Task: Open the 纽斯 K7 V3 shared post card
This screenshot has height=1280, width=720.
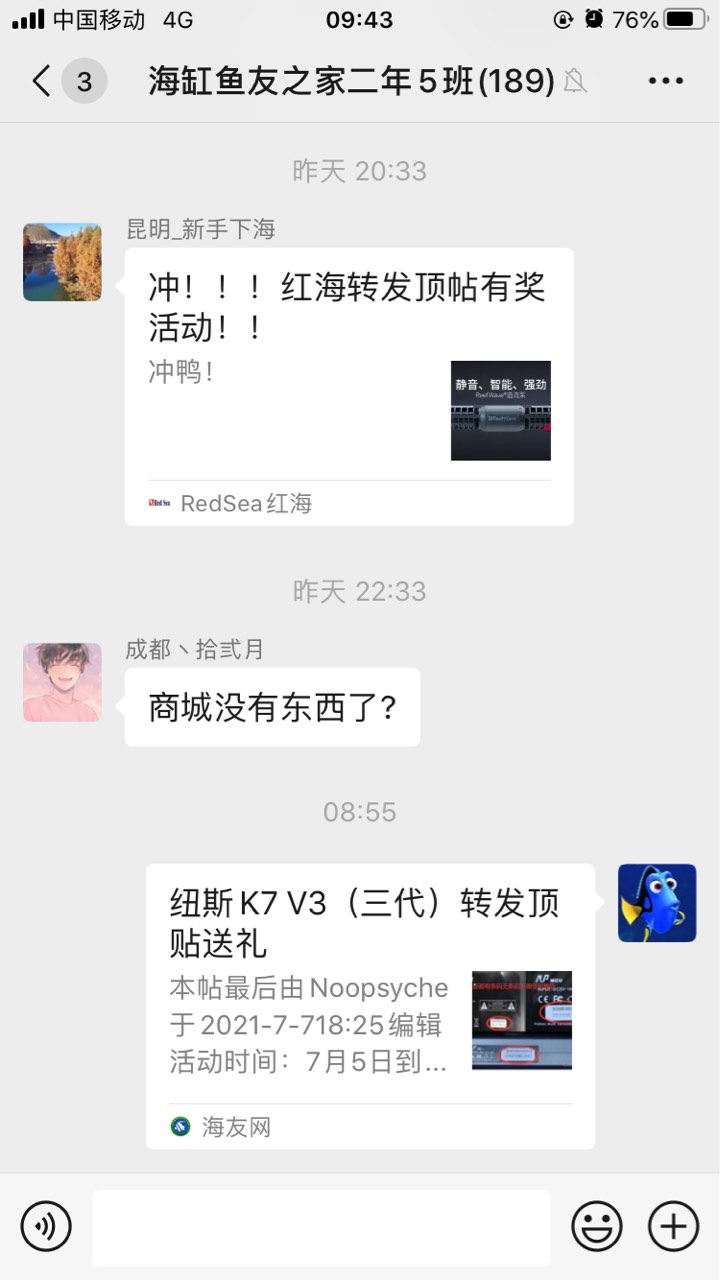Action: [x=370, y=1006]
